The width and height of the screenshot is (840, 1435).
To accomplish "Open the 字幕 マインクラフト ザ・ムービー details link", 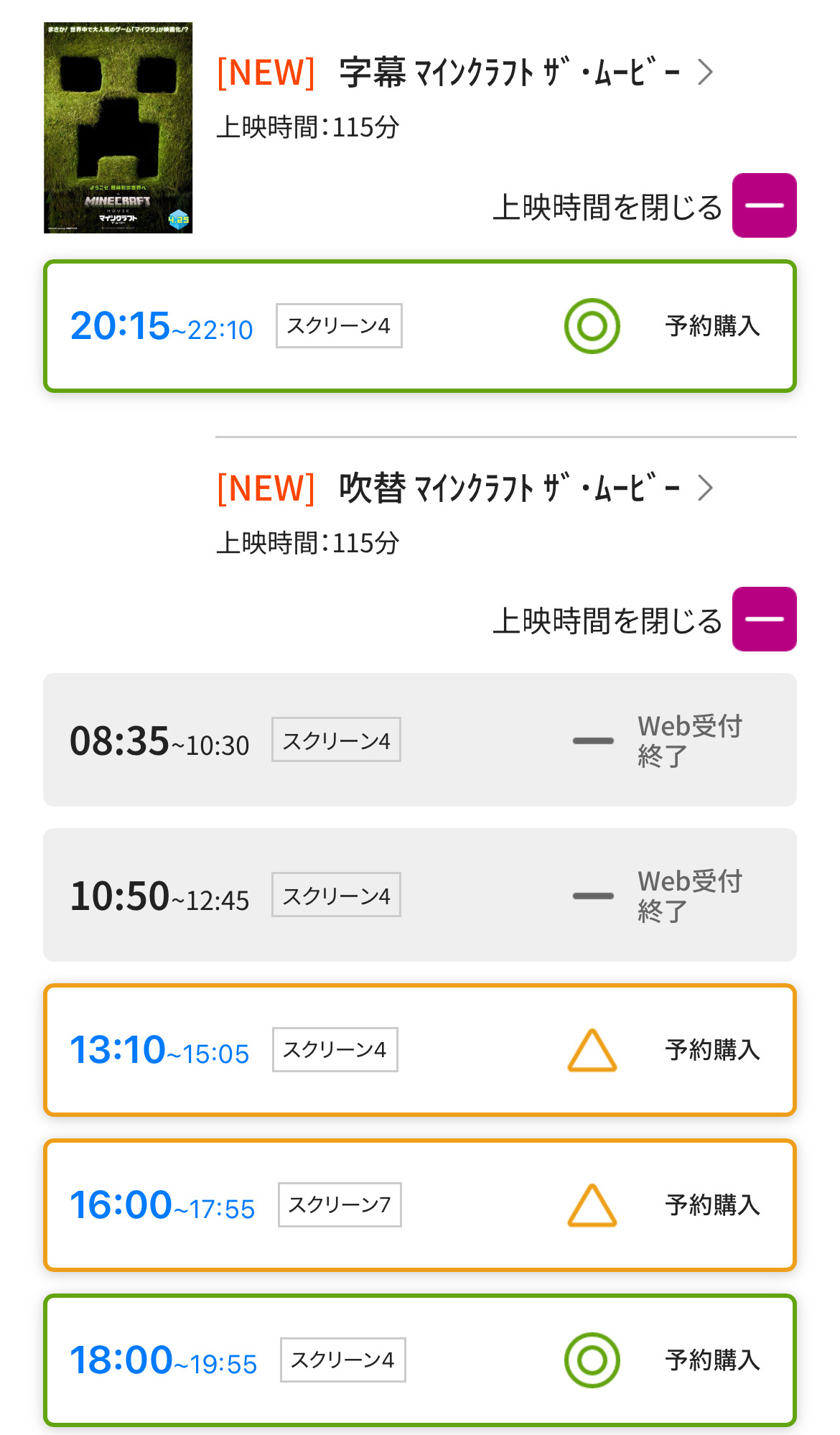I will point(465,73).
